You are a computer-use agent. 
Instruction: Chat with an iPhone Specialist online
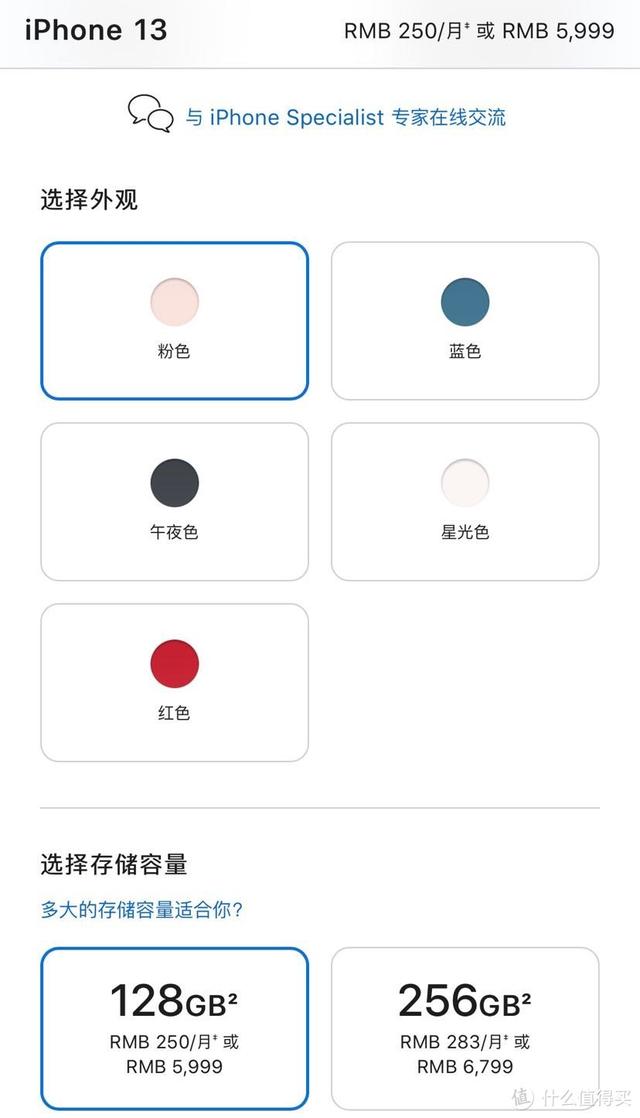tap(344, 117)
